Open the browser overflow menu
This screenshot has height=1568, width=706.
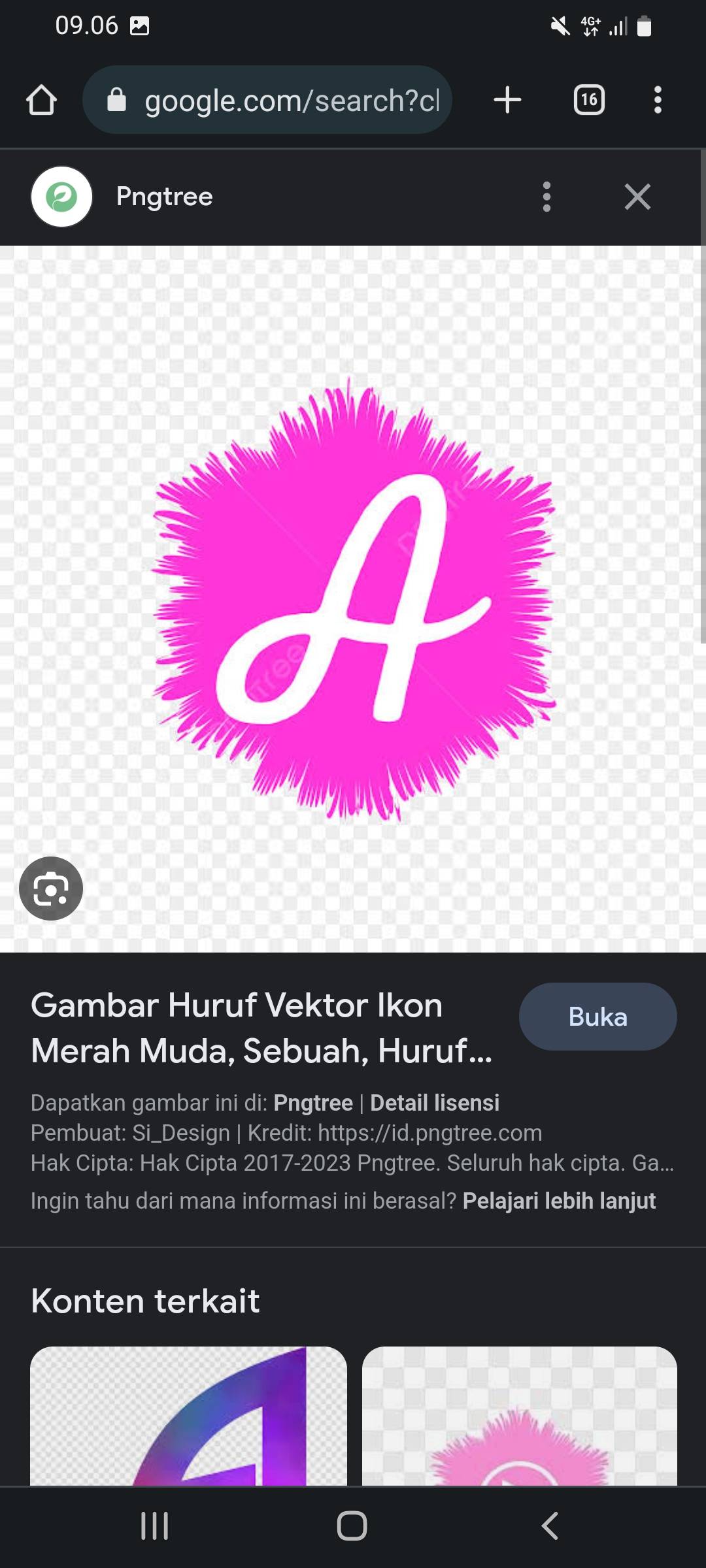point(658,100)
